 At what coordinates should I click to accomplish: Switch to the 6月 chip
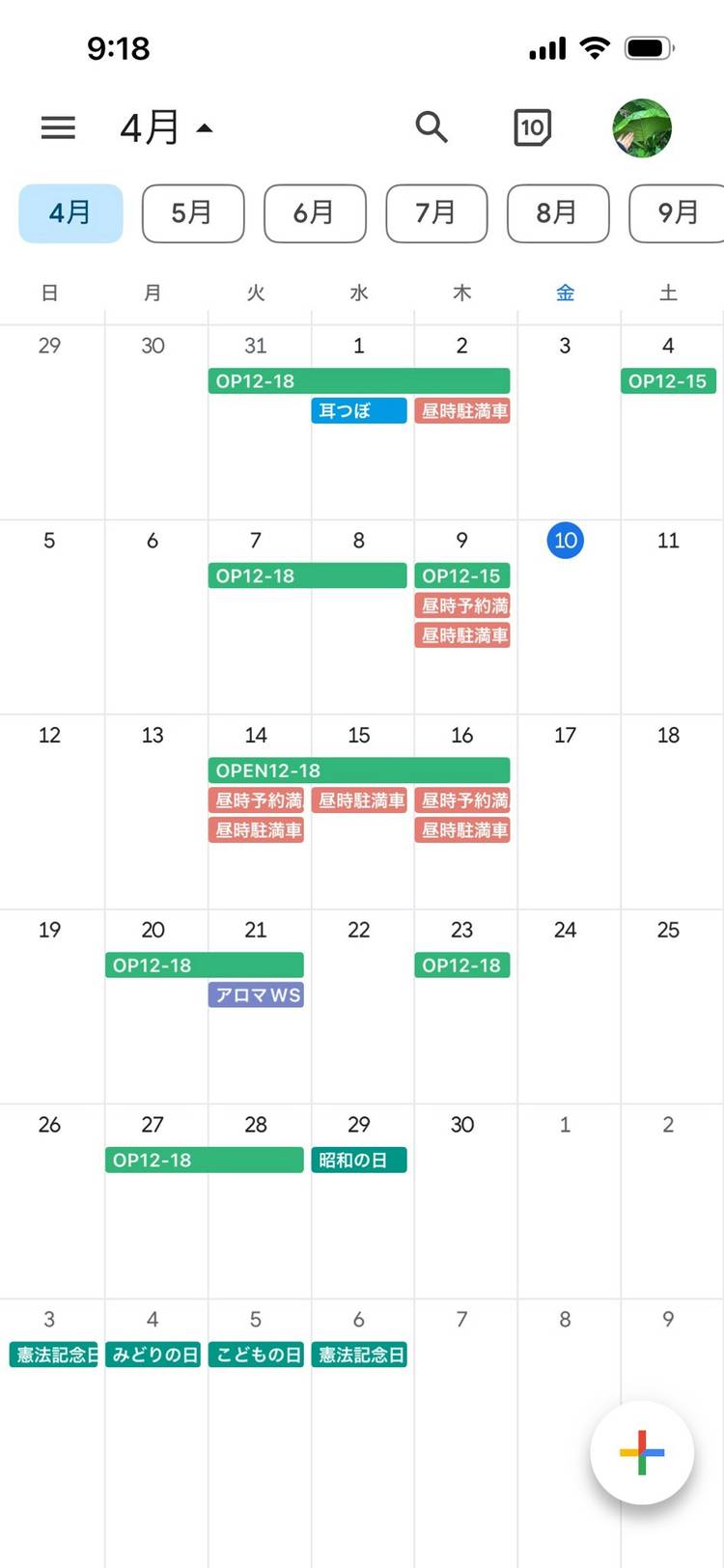[x=315, y=213]
